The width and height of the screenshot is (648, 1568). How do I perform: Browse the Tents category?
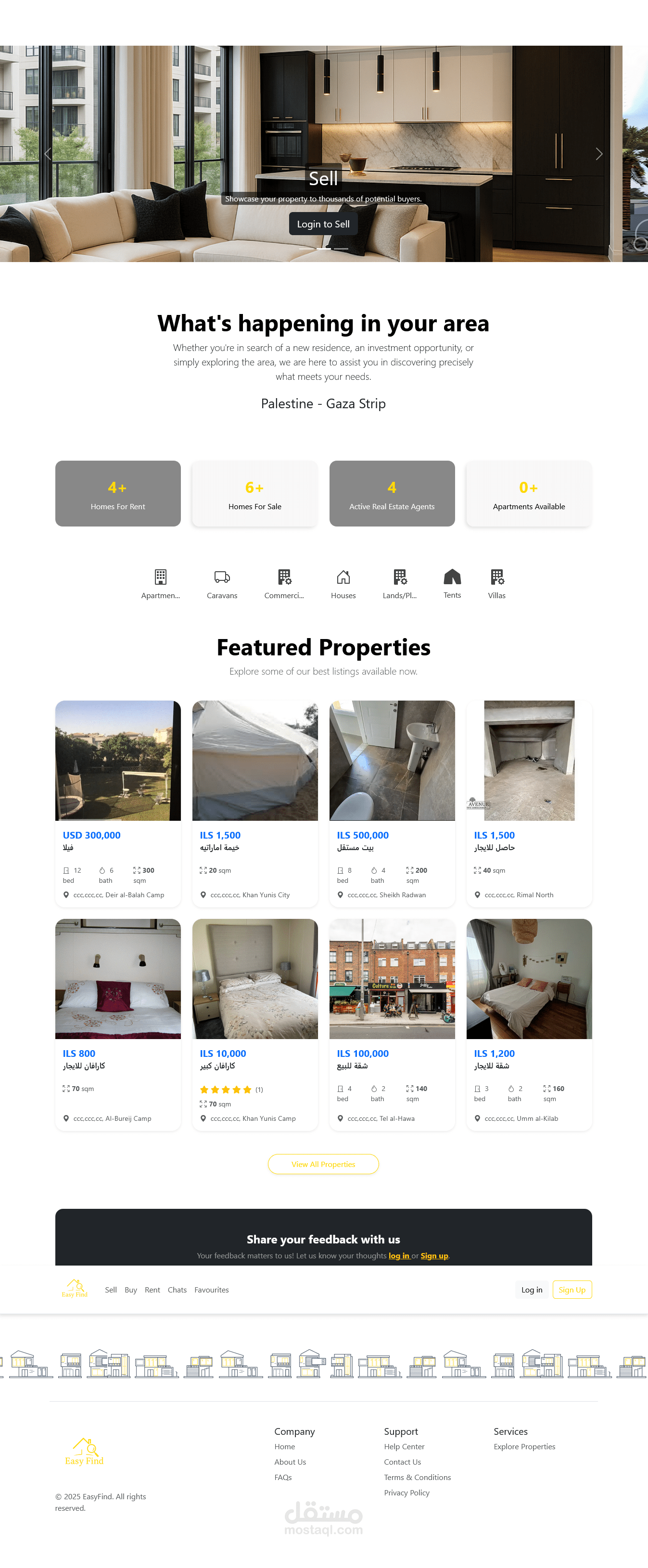coord(452,584)
